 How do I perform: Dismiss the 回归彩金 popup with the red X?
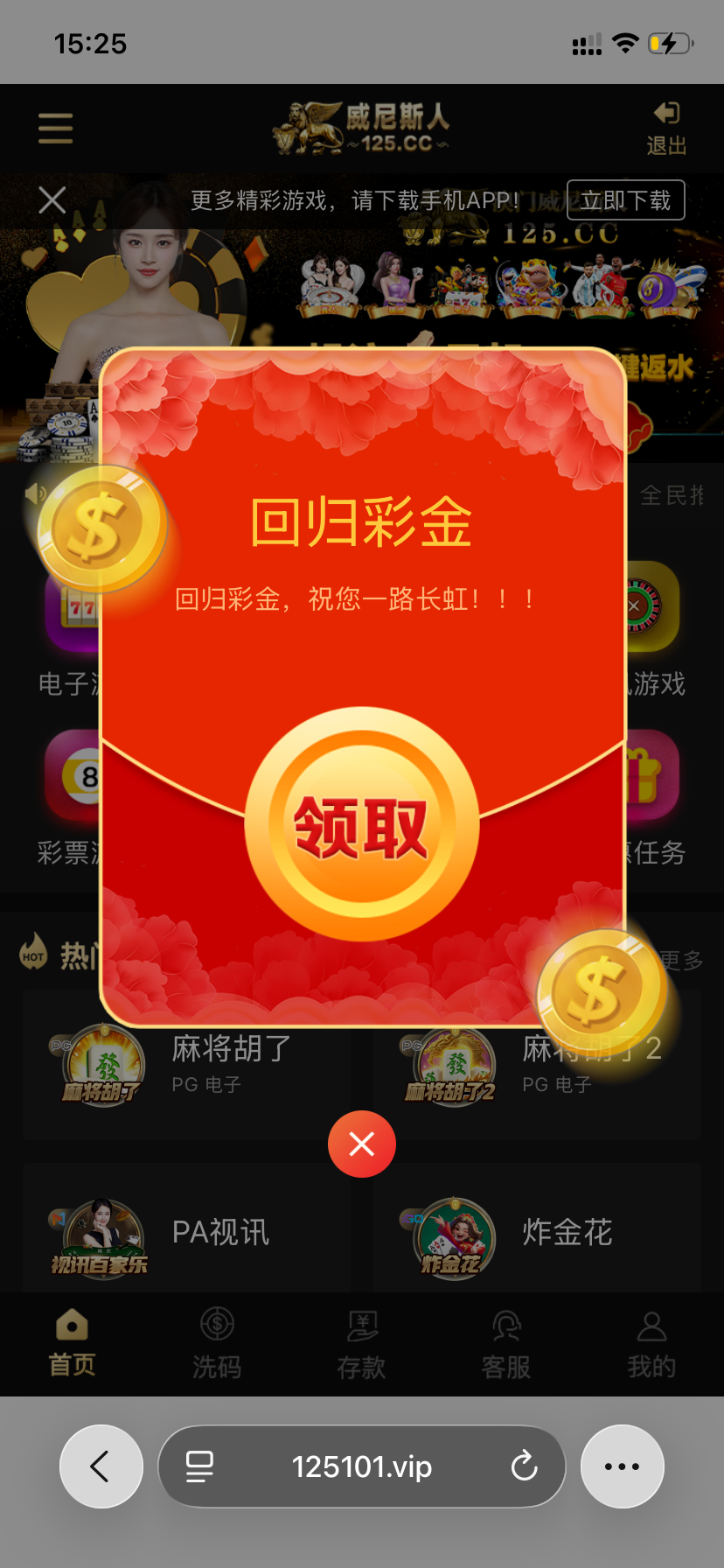[362, 1144]
